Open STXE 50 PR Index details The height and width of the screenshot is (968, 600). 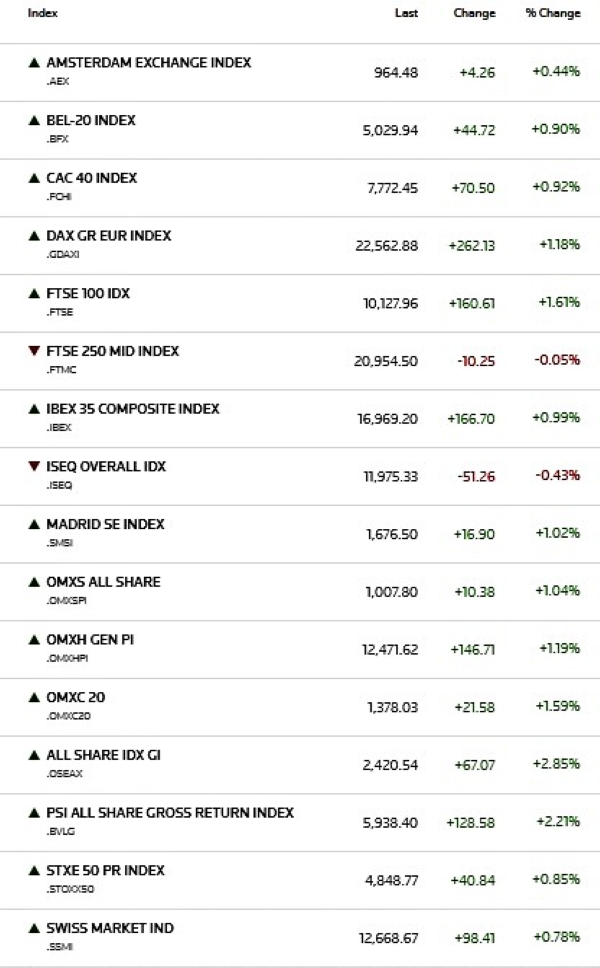coord(105,871)
